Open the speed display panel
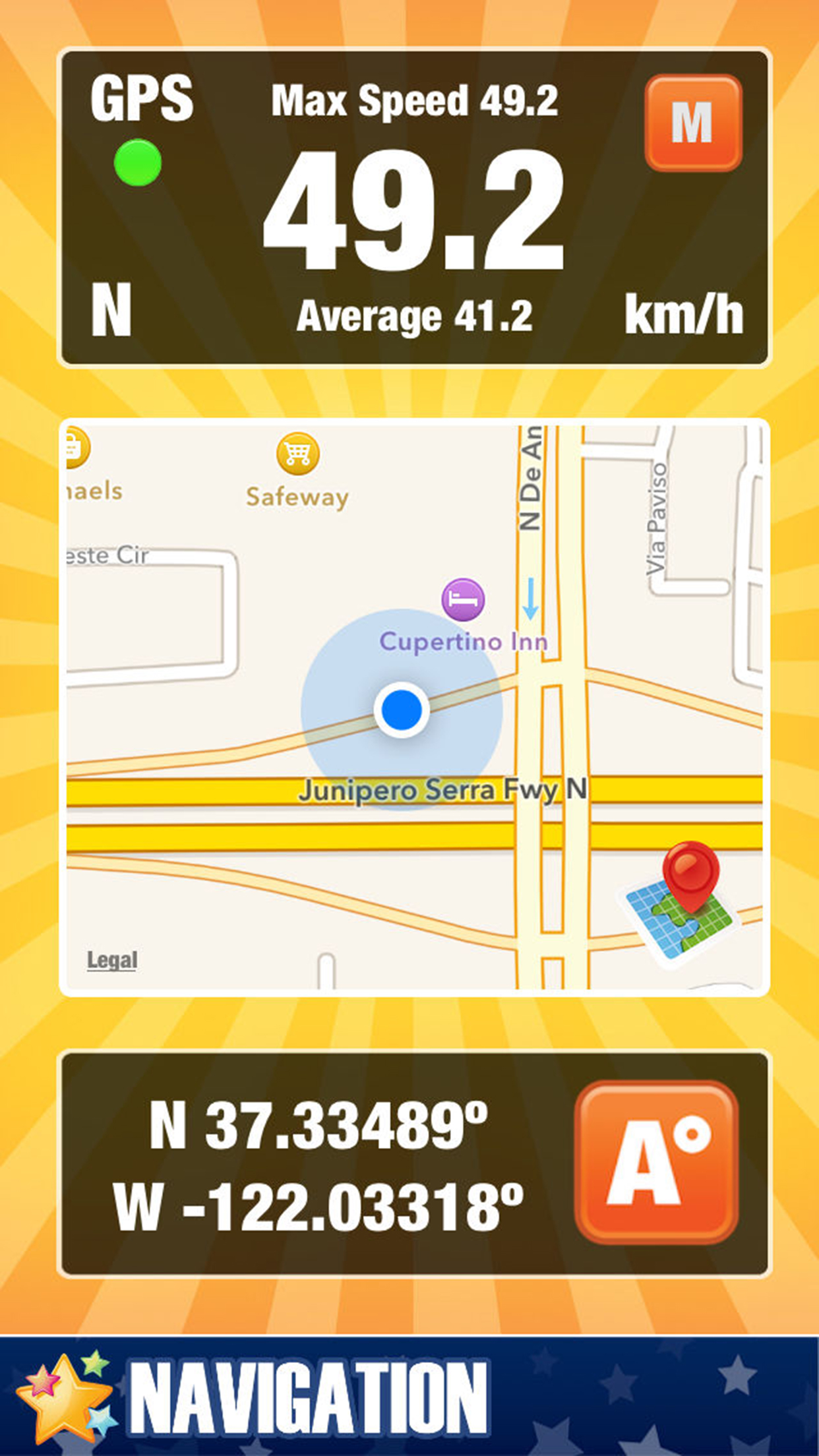The image size is (819, 1456). [414, 204]
